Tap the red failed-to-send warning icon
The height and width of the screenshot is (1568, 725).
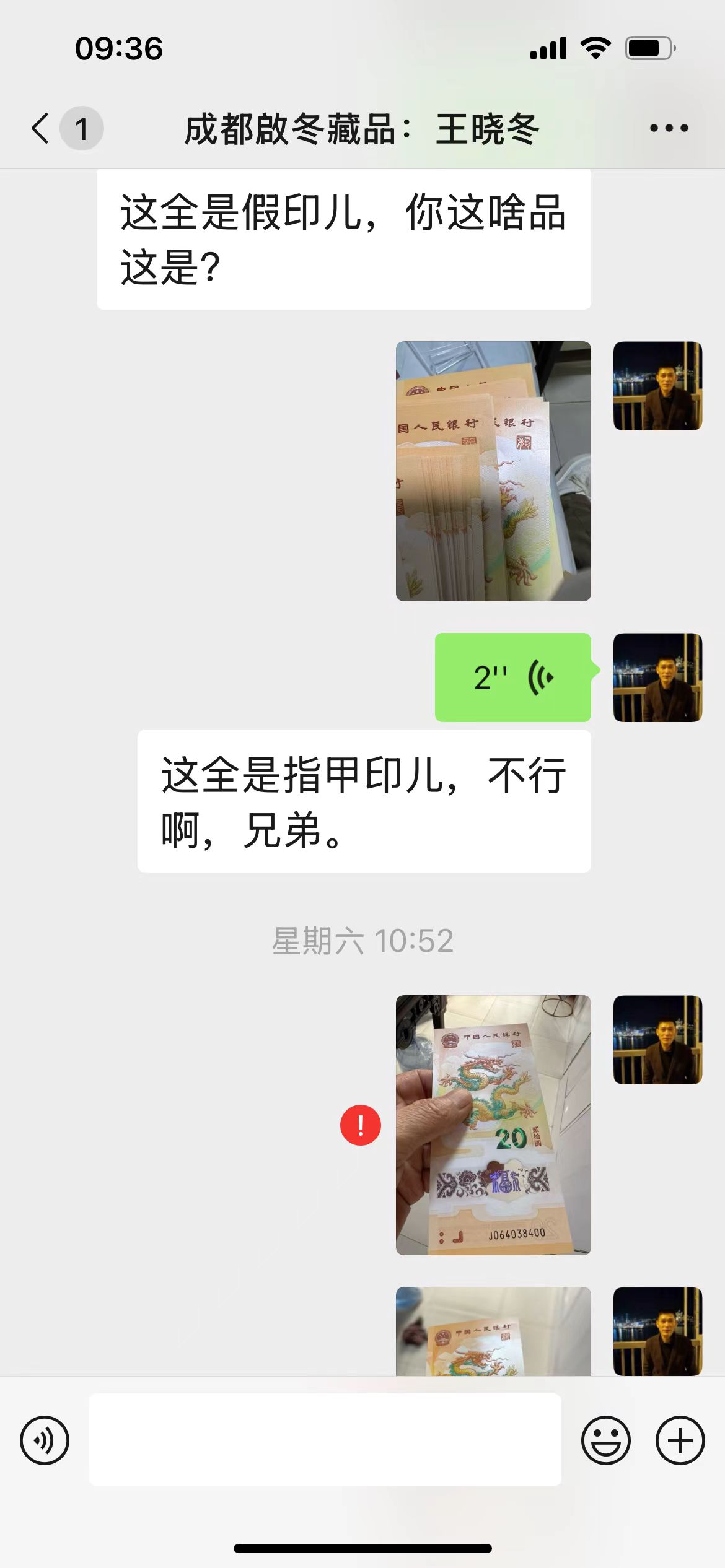click(360, 1125)
